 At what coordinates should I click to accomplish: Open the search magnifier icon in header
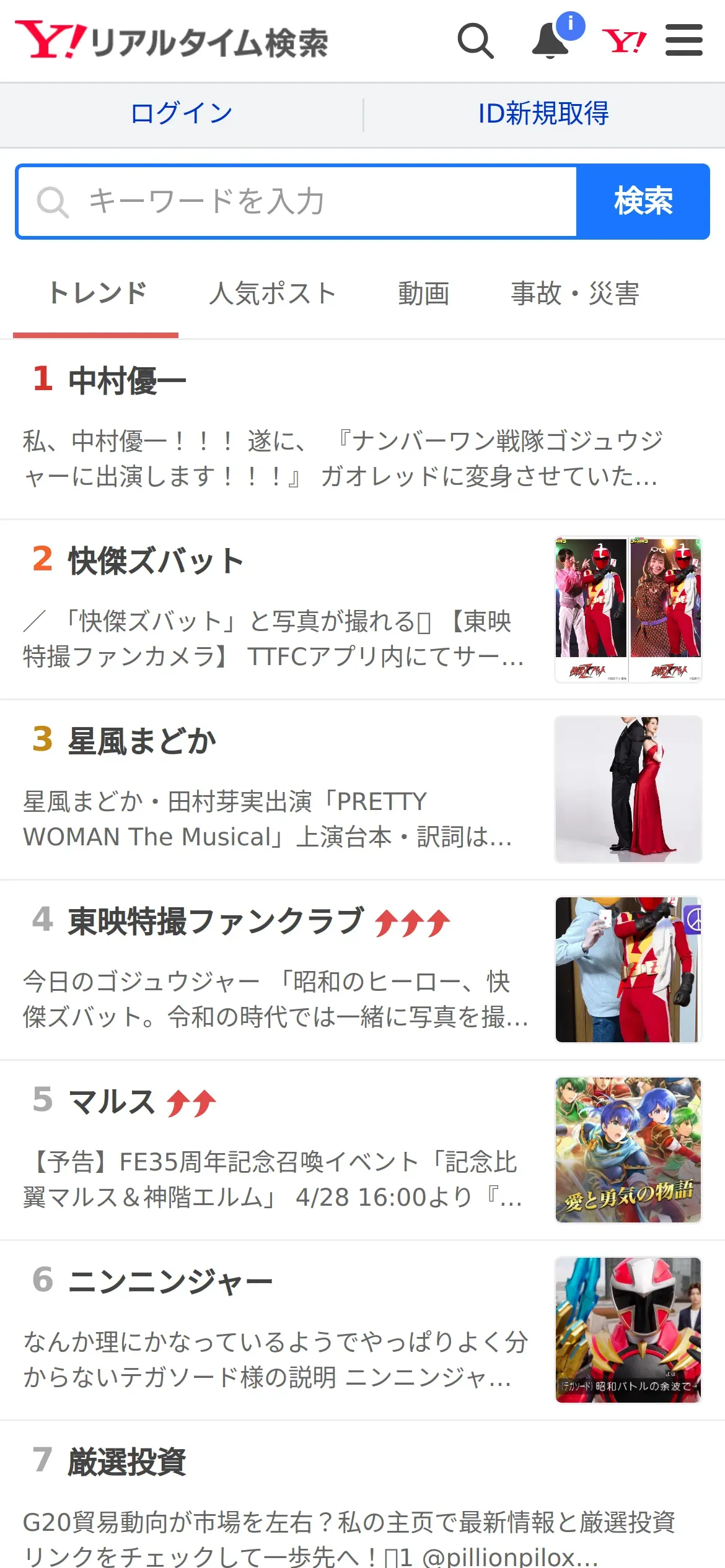coord(475,41)
